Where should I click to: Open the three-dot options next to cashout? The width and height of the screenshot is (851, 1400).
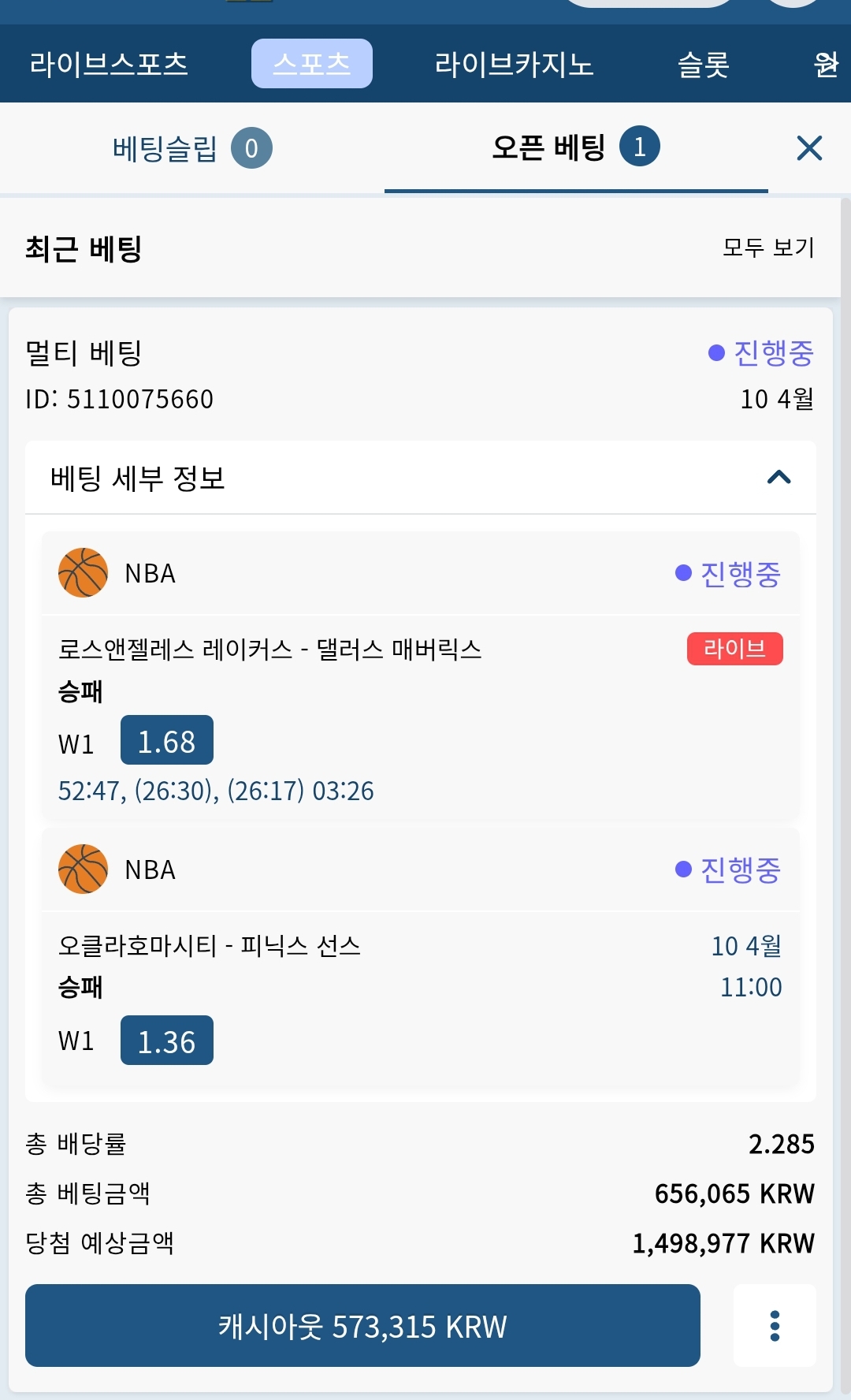775,1326
